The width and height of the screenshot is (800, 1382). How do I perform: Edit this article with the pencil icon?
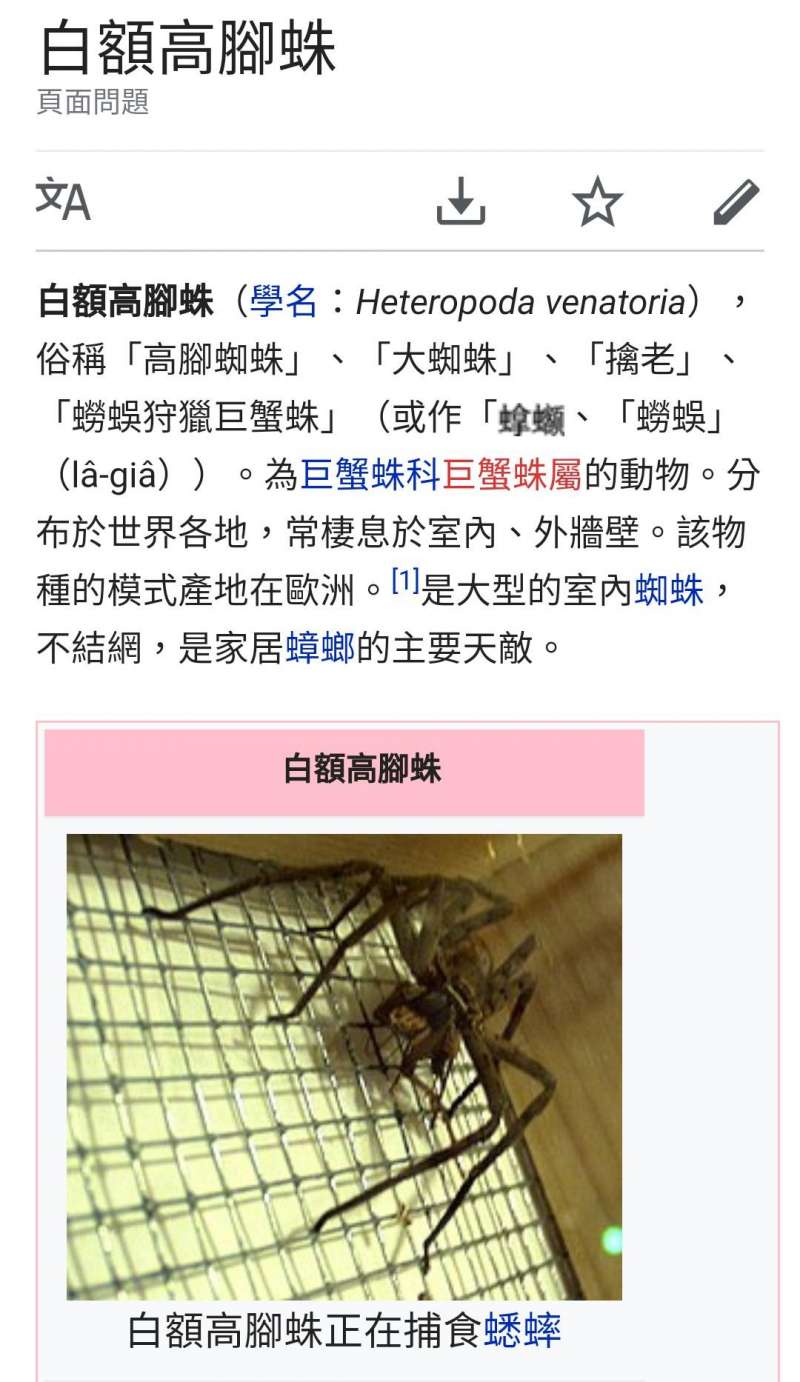(x=736, y=201)
